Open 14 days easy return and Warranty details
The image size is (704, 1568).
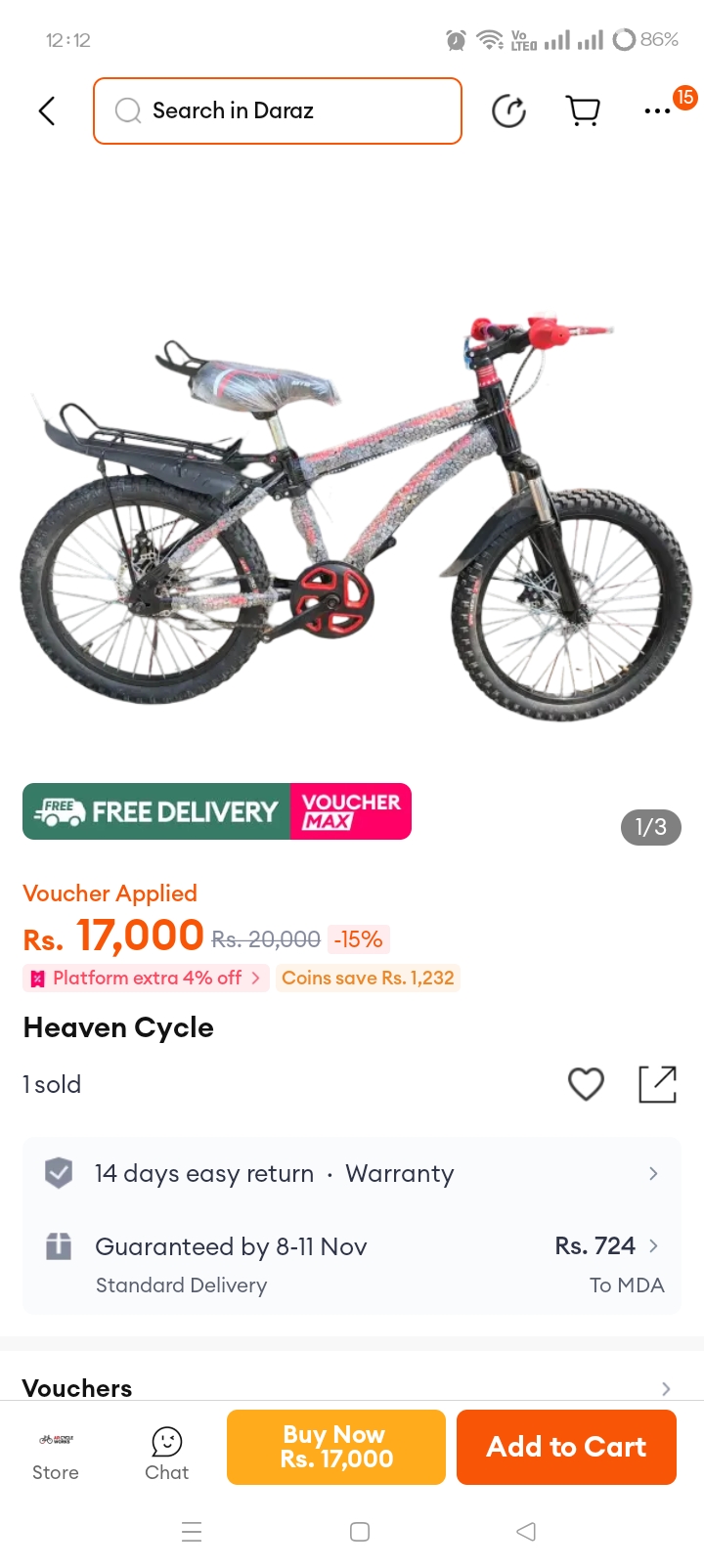352,1173
